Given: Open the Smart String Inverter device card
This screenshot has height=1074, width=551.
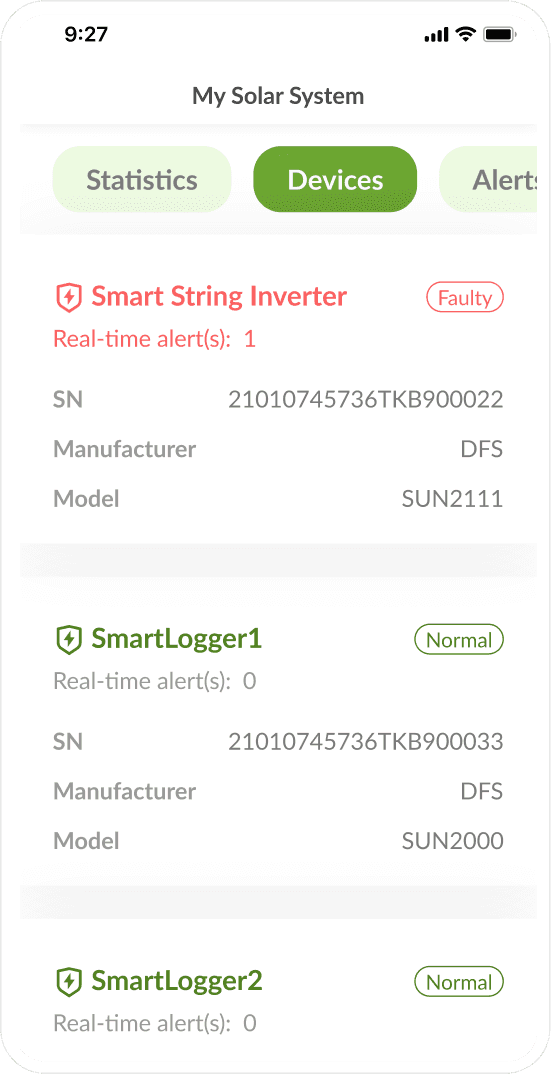Looking at the screenshot, I should click(x=278, y=389).
